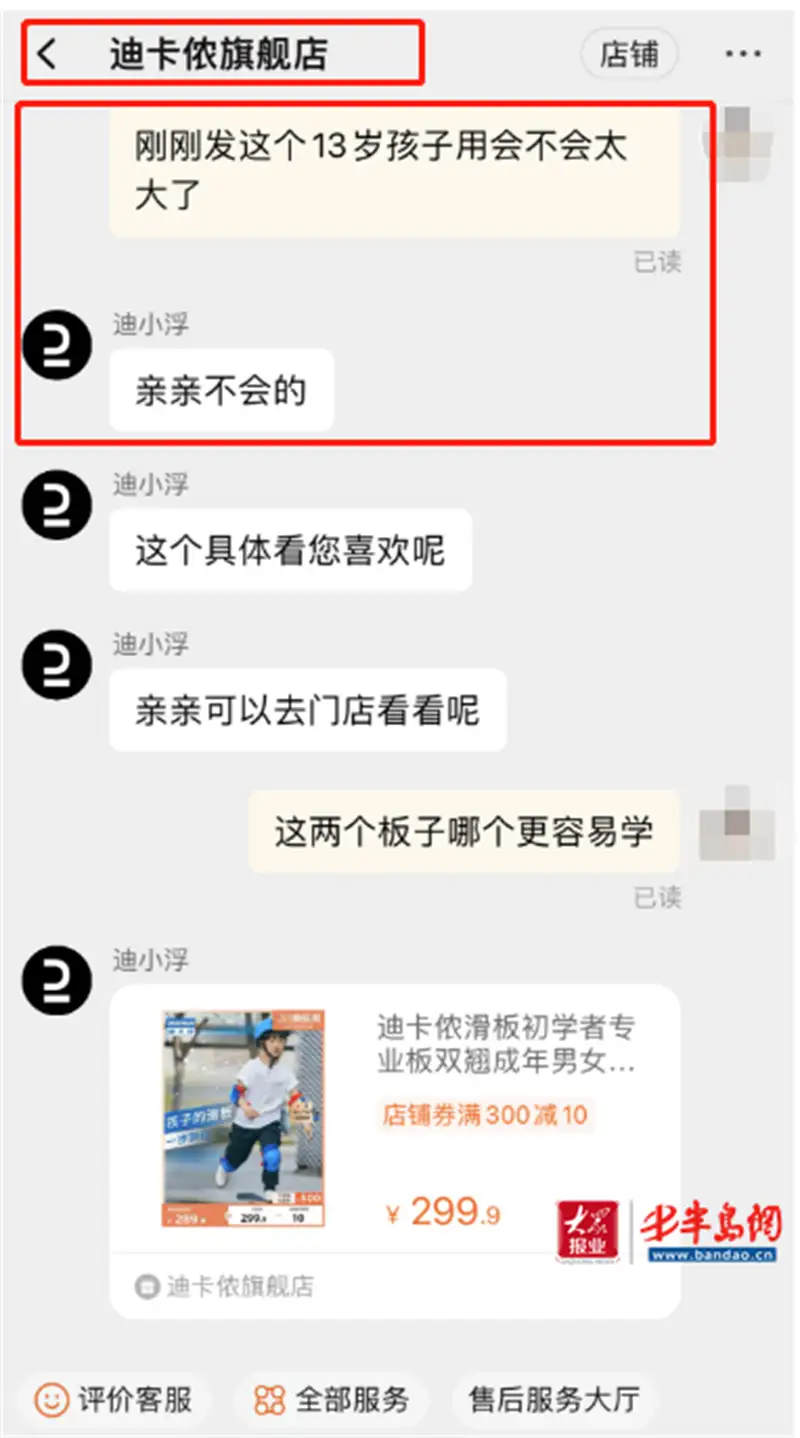Viewport: 800px width, 1438px height.
Task: Tap the 评价客服 chip
Action: point(113,1399)
